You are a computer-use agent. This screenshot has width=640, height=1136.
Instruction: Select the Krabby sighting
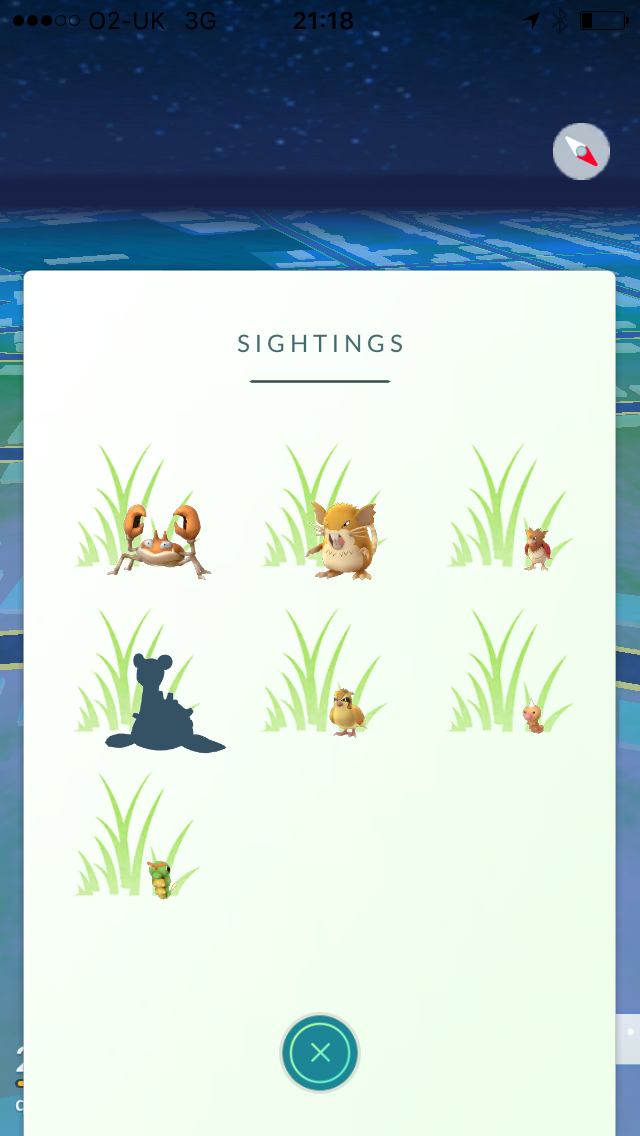tap(158, 542)
